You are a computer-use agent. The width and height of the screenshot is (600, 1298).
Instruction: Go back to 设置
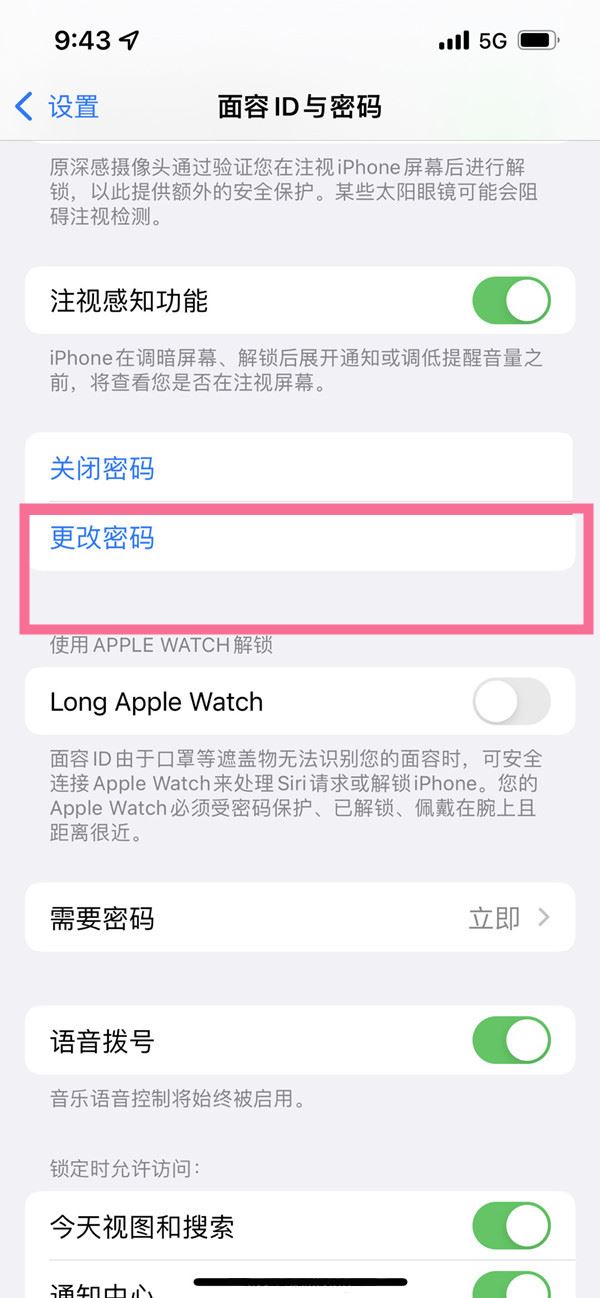coord(58,106)
